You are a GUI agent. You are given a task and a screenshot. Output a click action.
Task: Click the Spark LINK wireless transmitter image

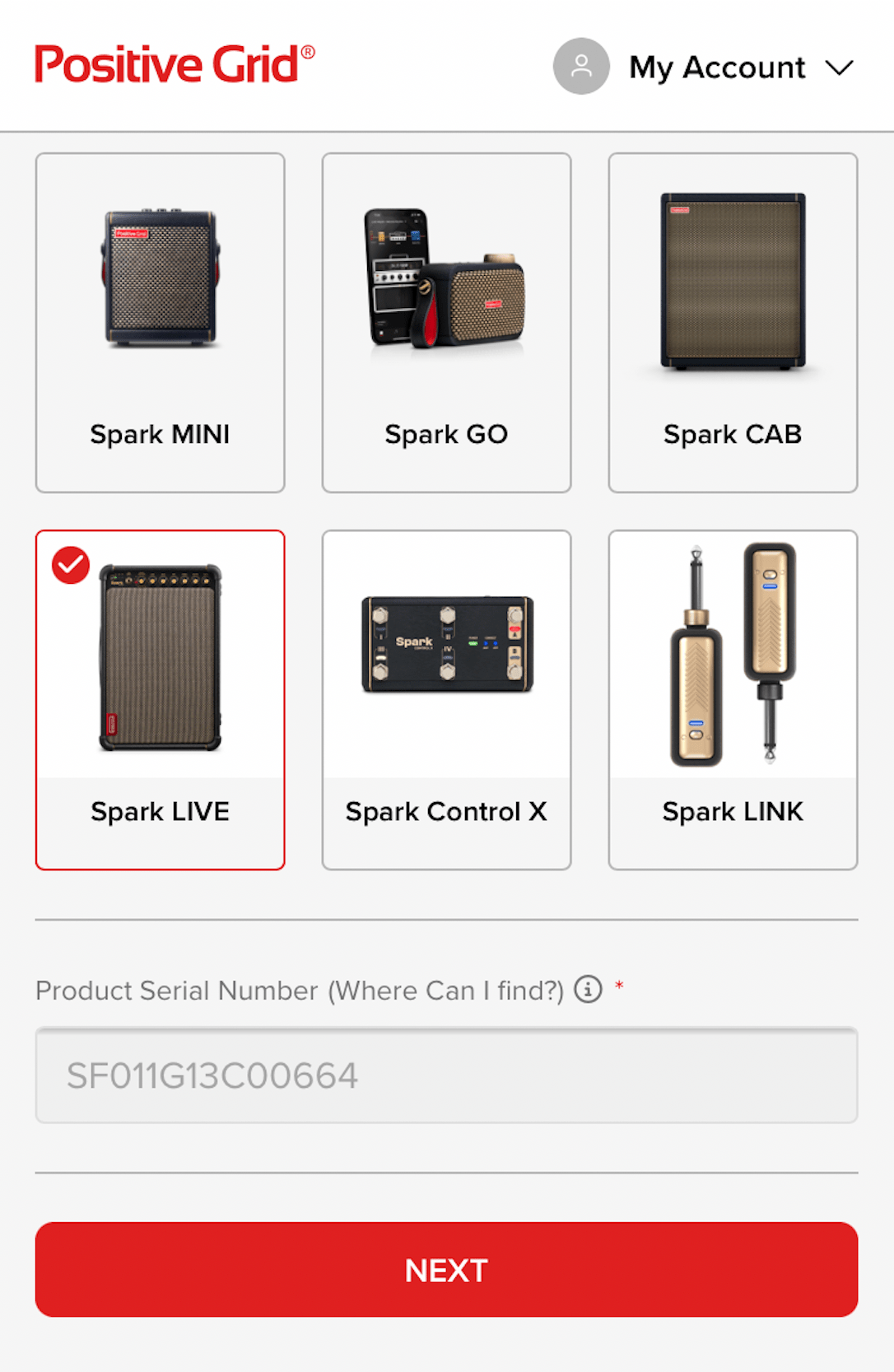(x=731, y=655)
